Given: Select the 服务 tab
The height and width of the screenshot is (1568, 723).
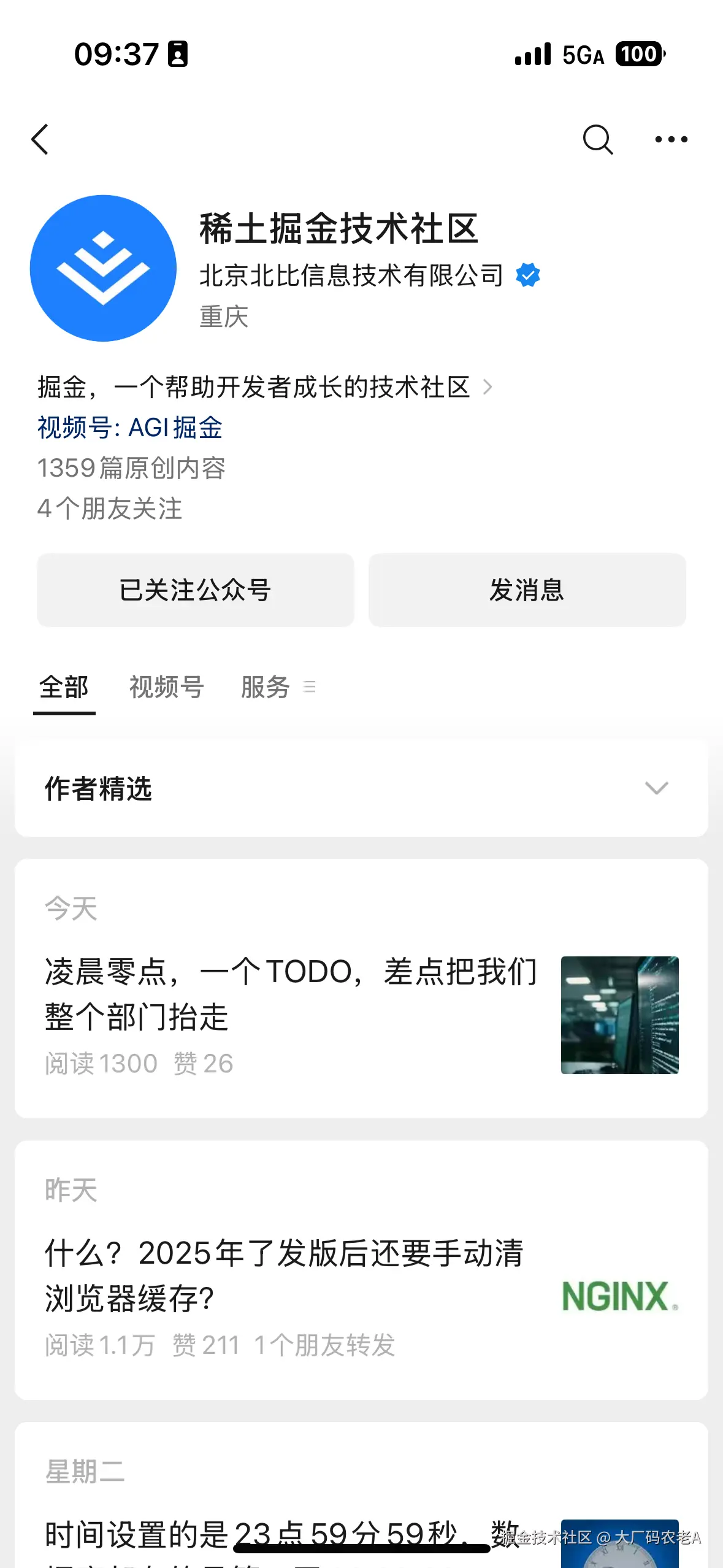Looking at the screenshot, I should pyautogui.click(x=265, y=688).
